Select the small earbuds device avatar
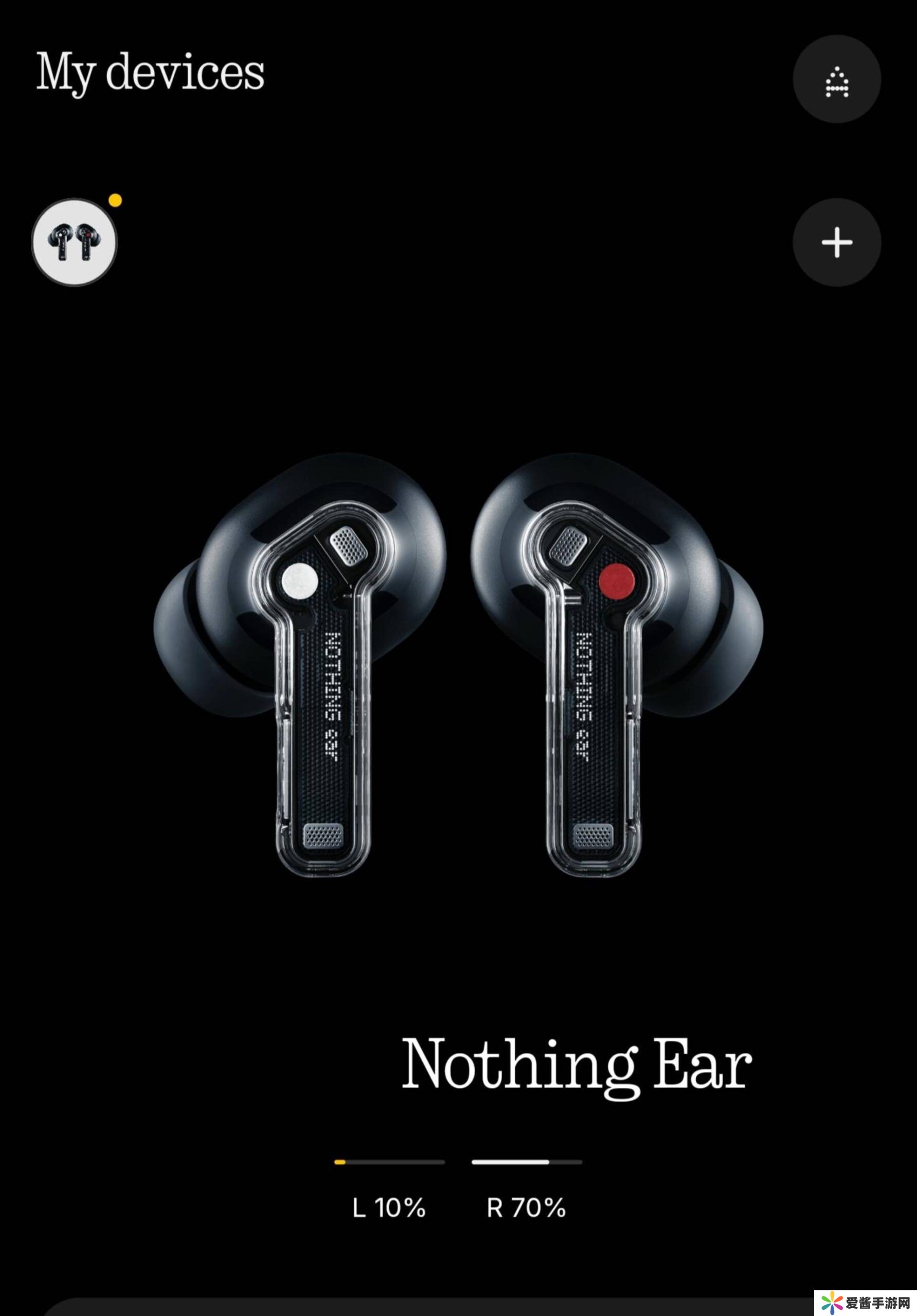The image size is (917, 1316). coord(74,242)
